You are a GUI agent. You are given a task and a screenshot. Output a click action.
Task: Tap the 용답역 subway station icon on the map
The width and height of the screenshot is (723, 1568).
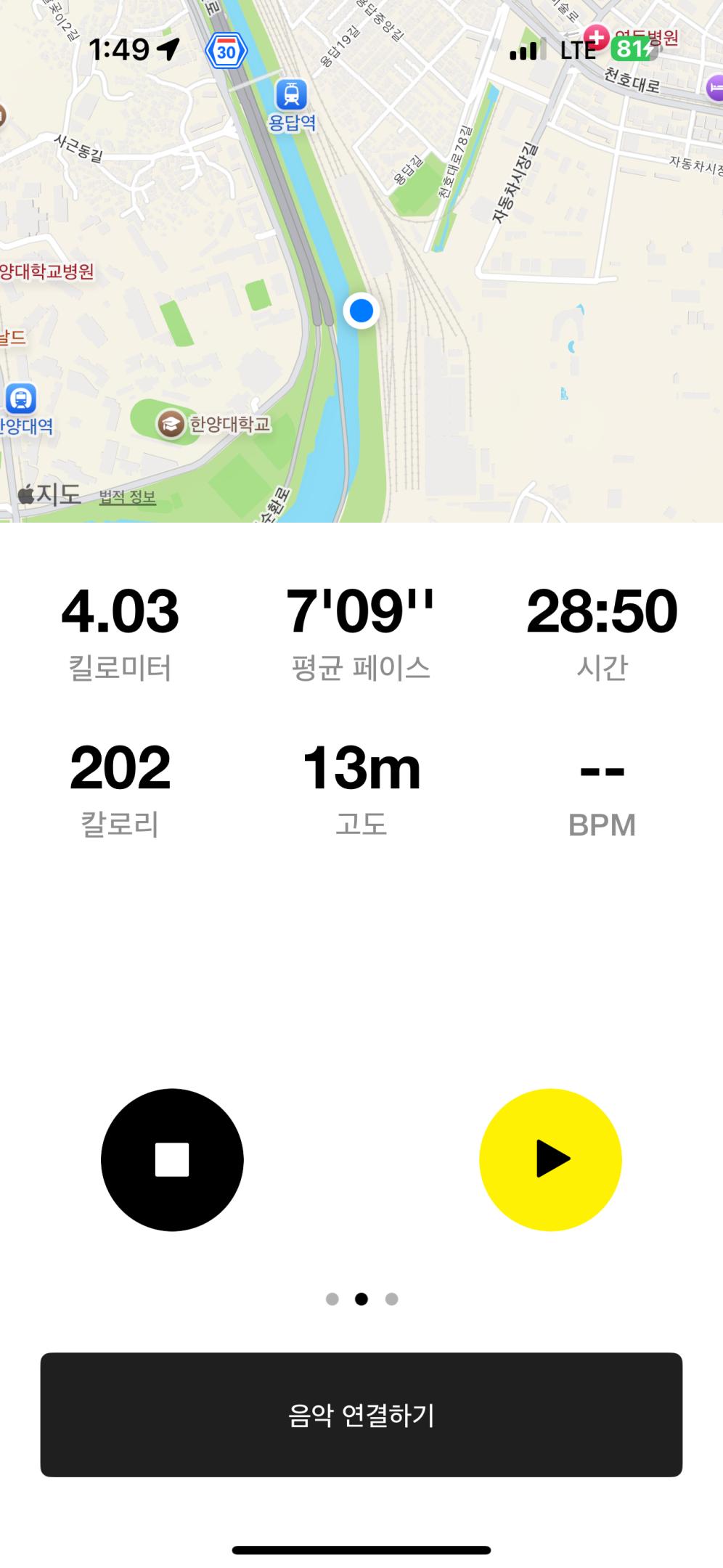(x=291, y=93)
